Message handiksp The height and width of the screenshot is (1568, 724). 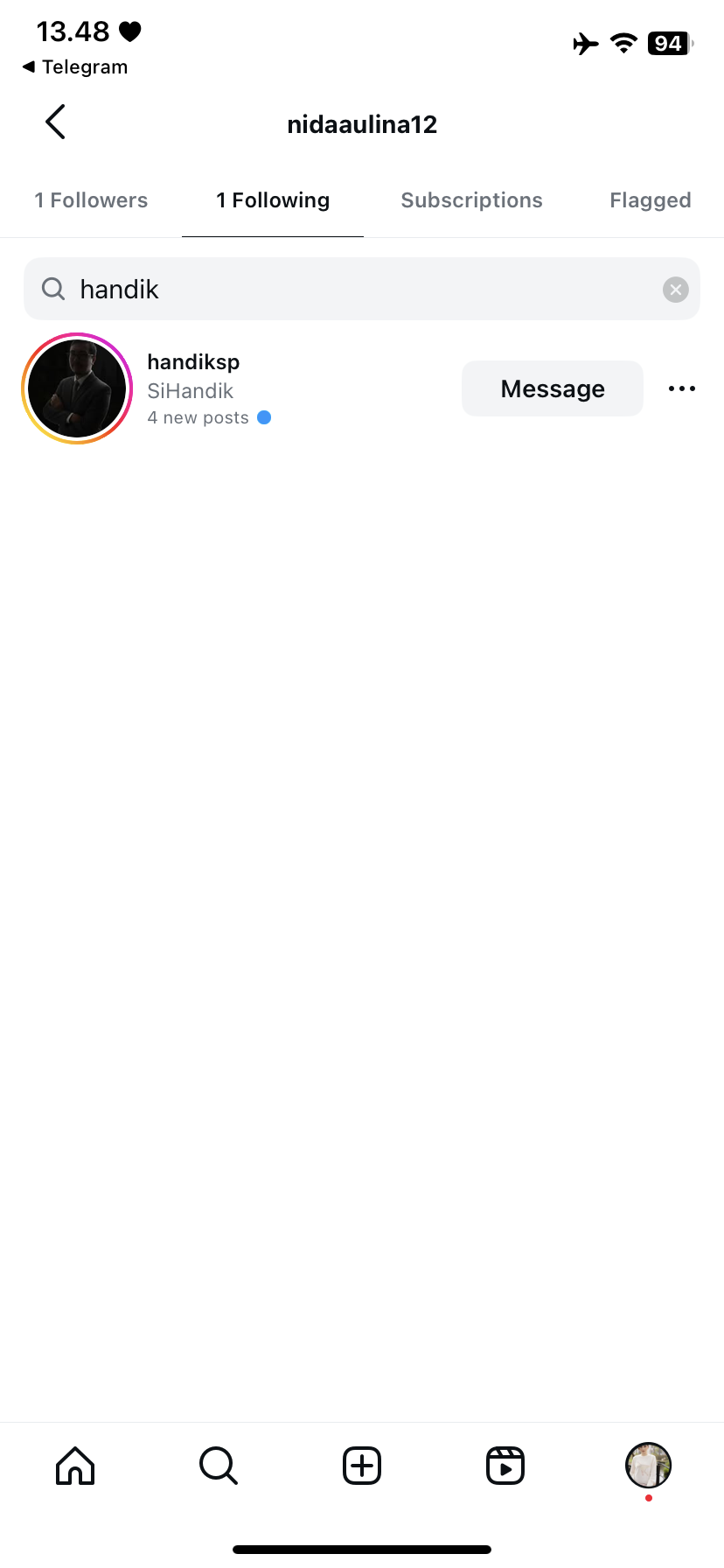(x=552, y=388)
